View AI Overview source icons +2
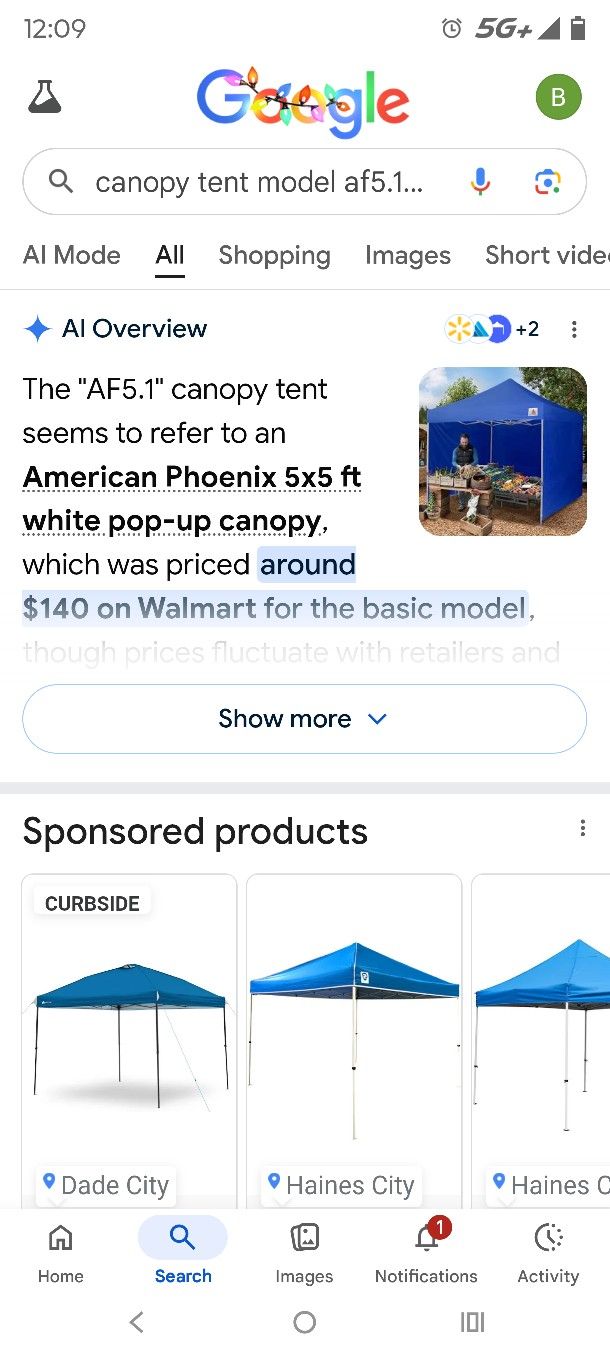Image resolution: width=610 pixels, height=1356 pixels. pyautogui.click(x=492, y=329)
